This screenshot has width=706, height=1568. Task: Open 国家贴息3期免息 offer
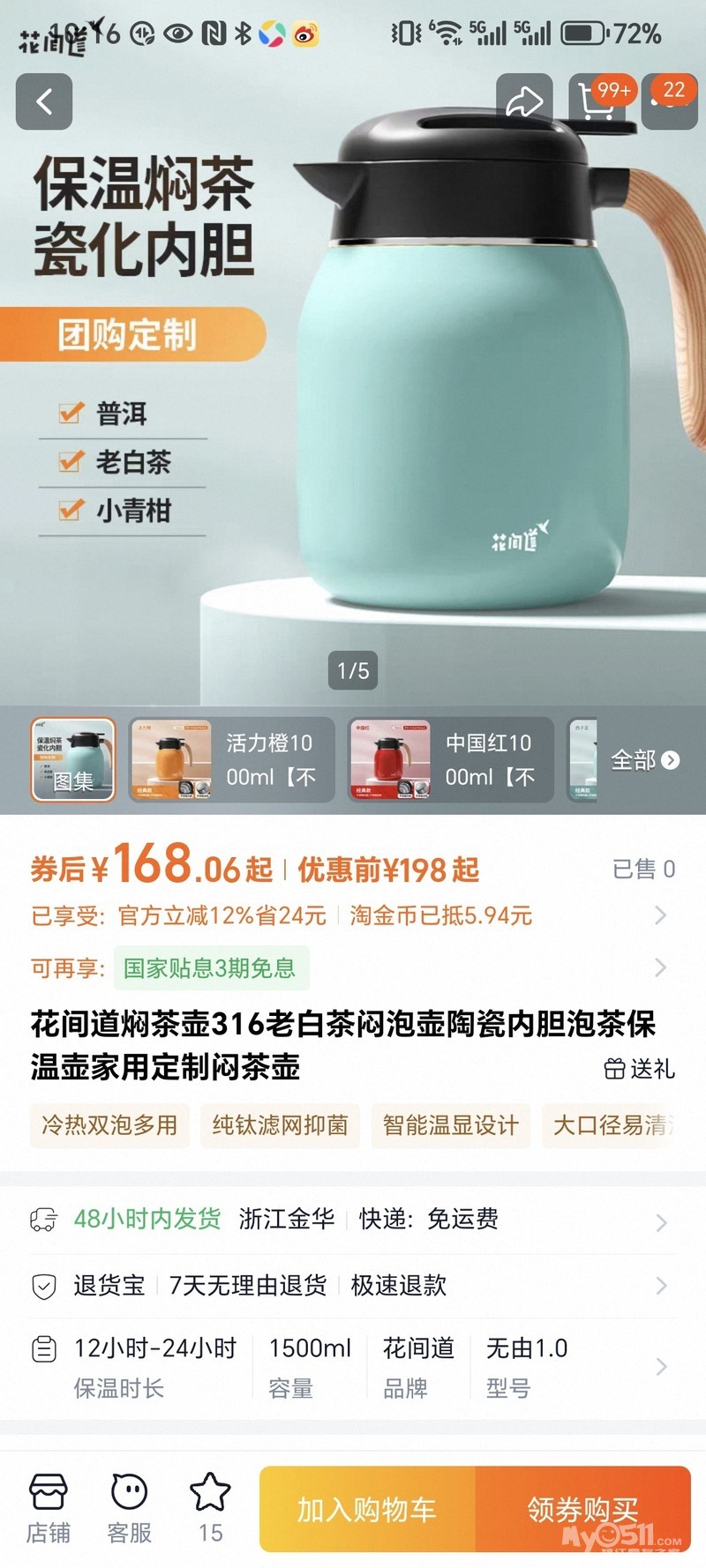click(210, 968)
